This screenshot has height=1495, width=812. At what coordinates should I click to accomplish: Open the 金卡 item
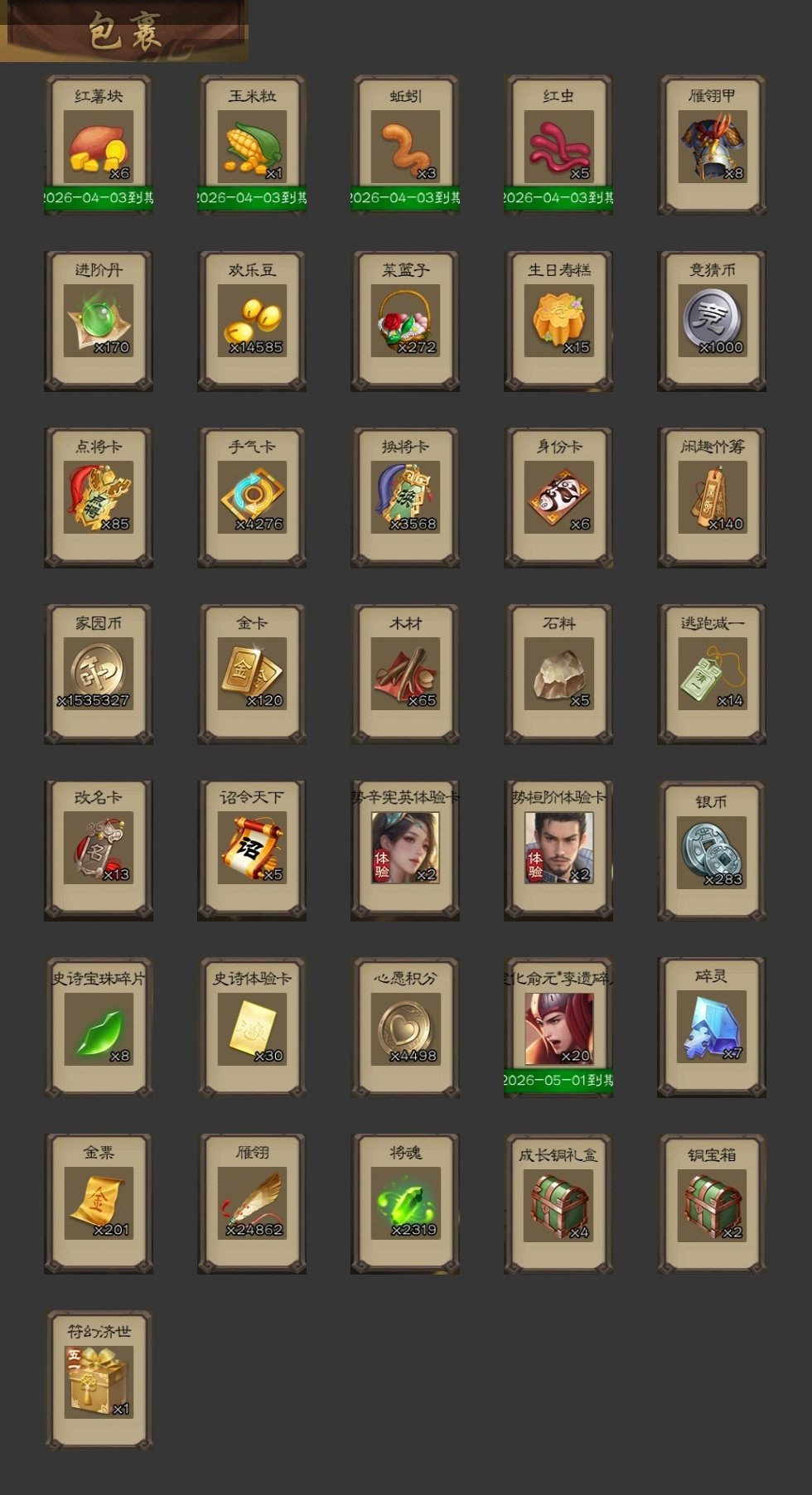pos(252,674)
